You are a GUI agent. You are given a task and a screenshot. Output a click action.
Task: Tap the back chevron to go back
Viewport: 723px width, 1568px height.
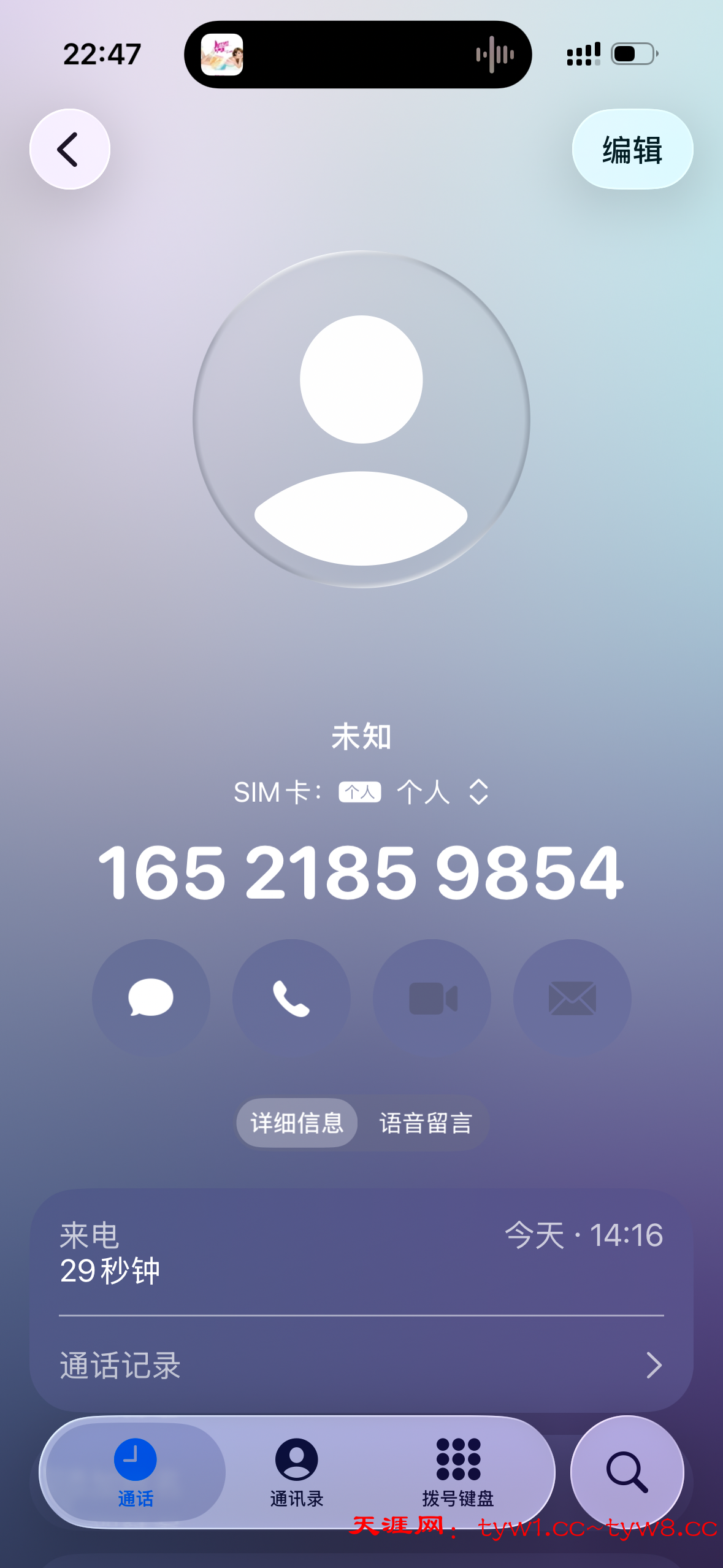coord(69,149)
